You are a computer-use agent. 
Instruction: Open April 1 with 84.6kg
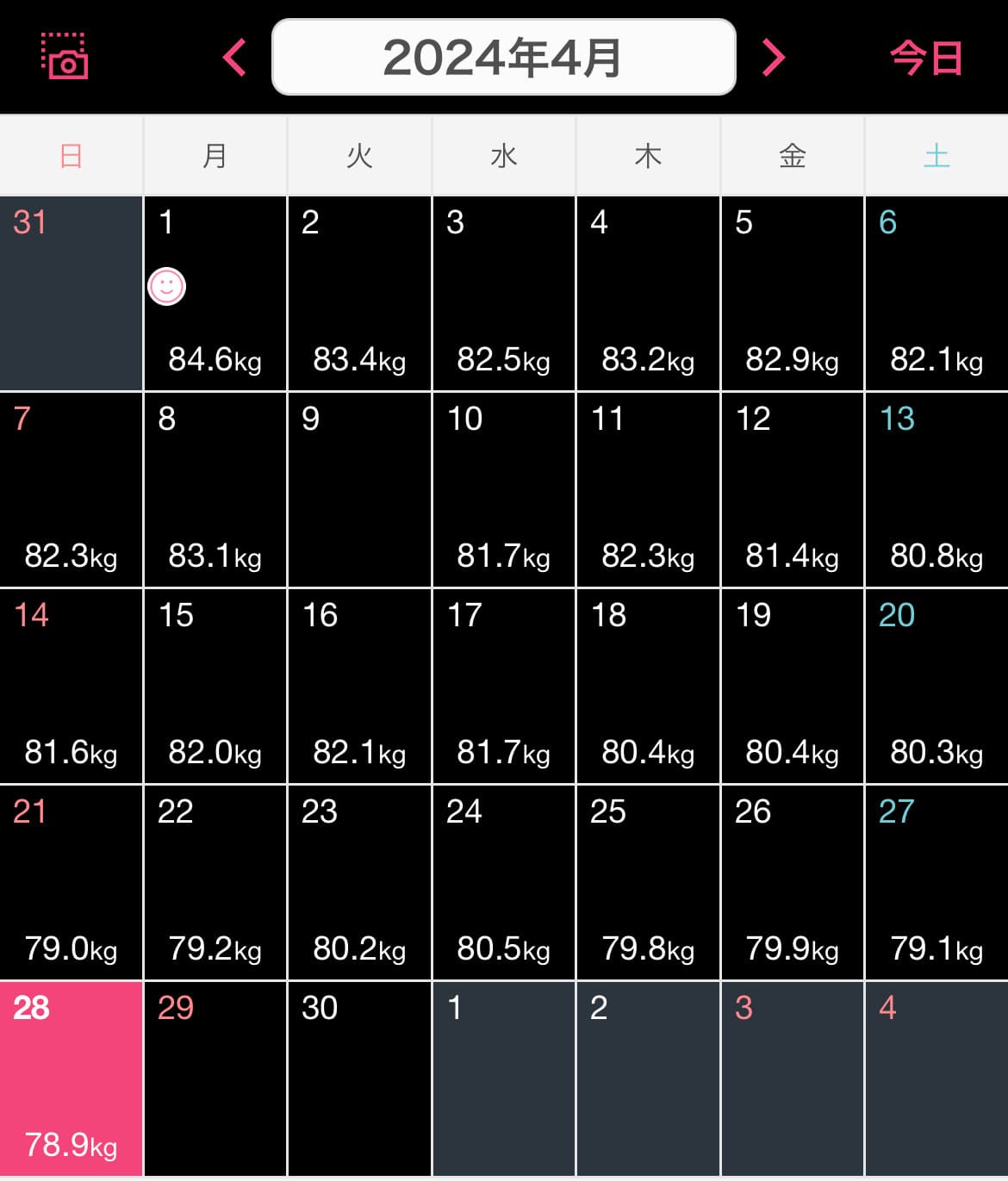pos(215,294)
